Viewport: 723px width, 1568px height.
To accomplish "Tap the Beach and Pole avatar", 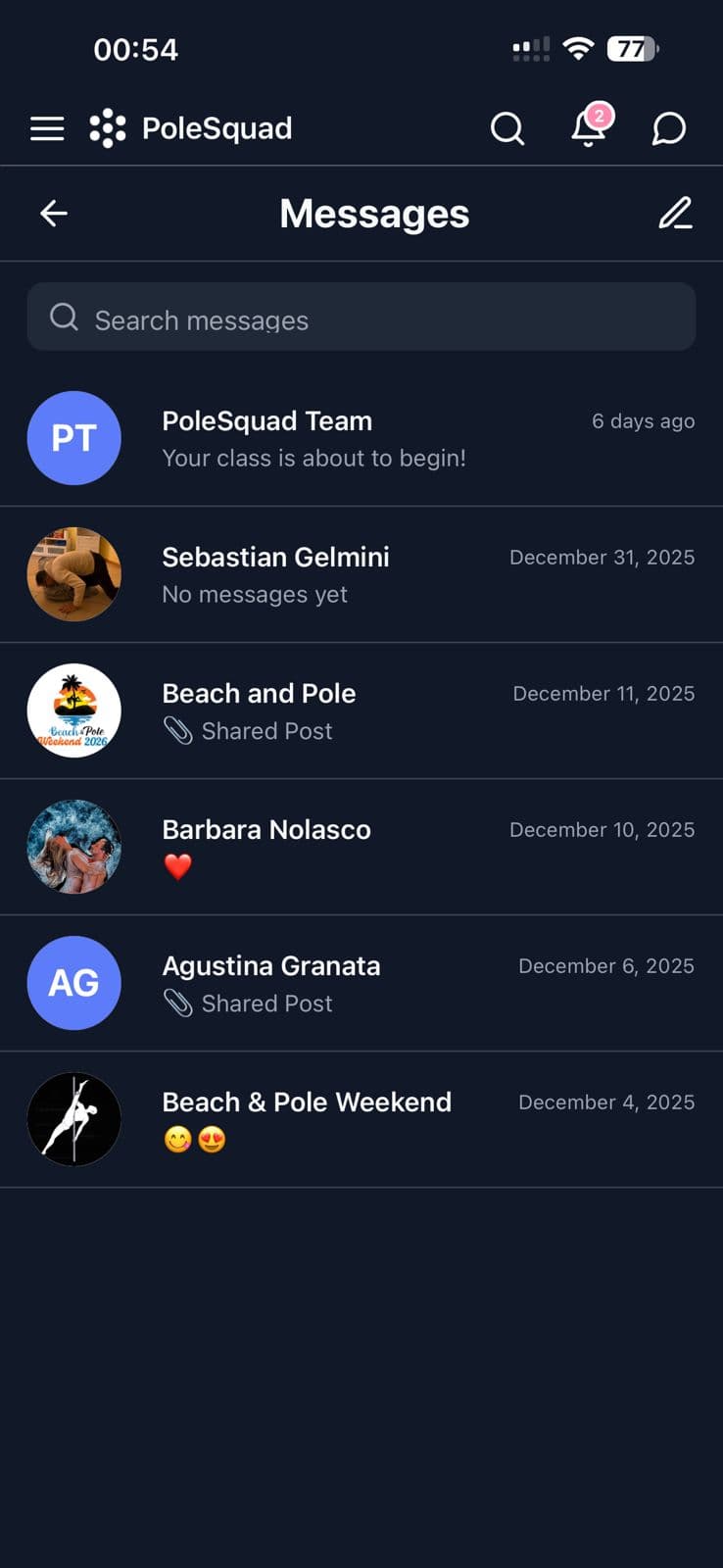I will click(x=74, y=710).
